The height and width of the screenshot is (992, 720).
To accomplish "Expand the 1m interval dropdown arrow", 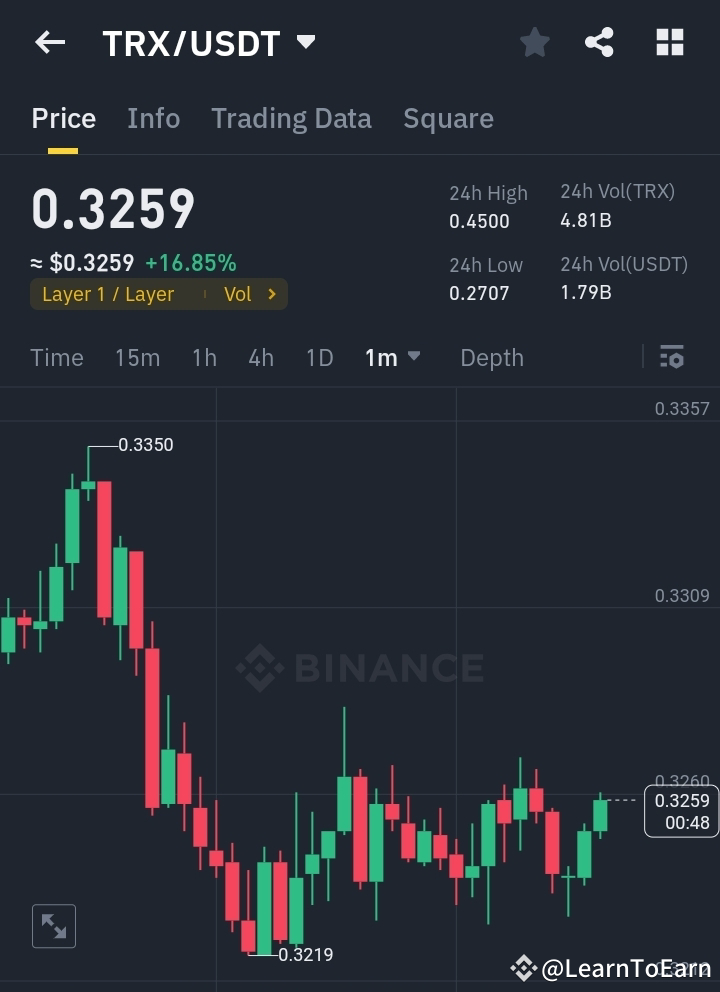I will tap(414, 357).
